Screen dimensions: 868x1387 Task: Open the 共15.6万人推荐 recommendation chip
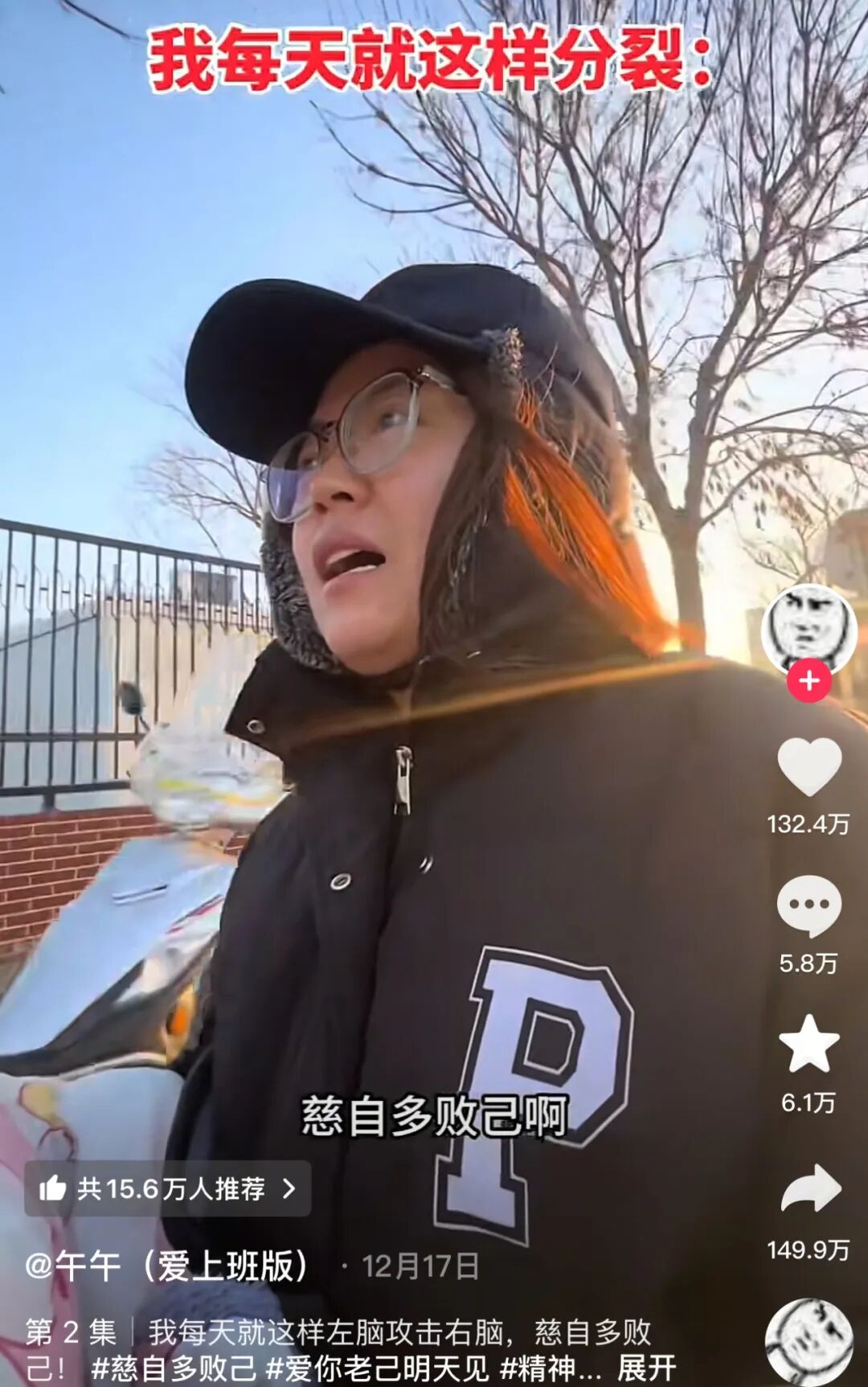click(x=167, y=1188)
